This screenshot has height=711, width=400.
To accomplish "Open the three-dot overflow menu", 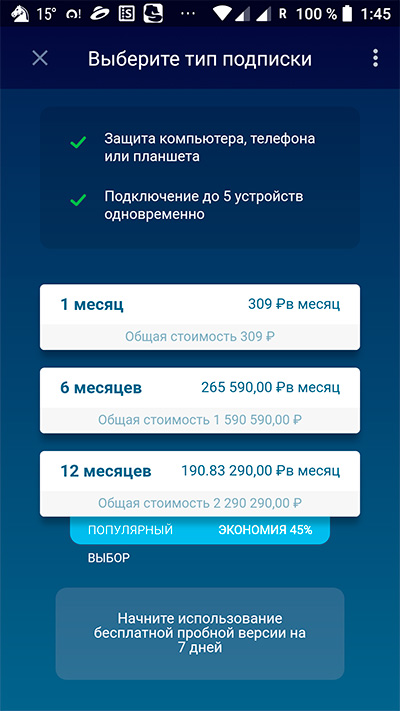I will (x=375, y=58).
